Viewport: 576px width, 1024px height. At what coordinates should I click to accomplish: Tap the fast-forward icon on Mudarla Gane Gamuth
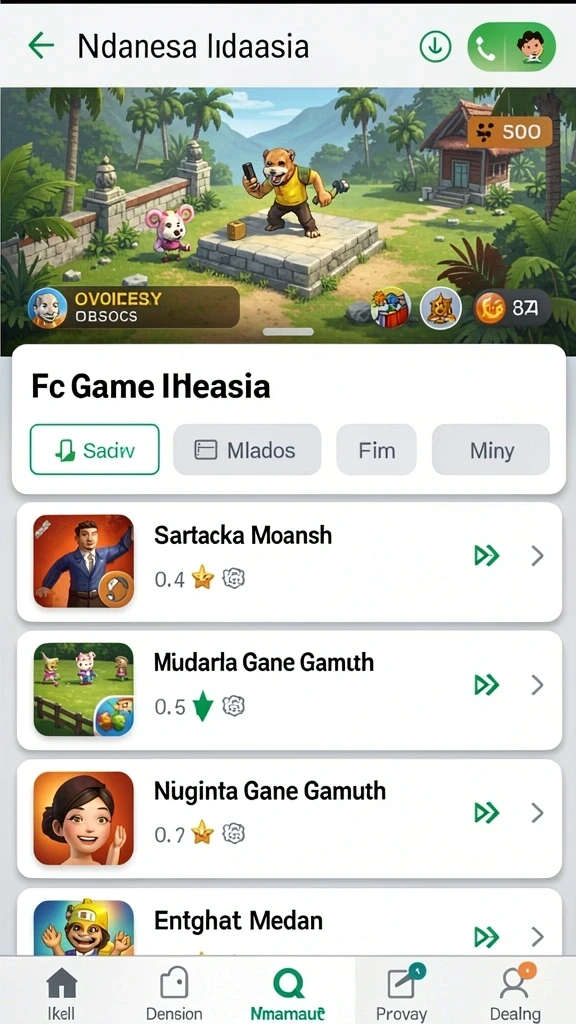pos(487,684)
